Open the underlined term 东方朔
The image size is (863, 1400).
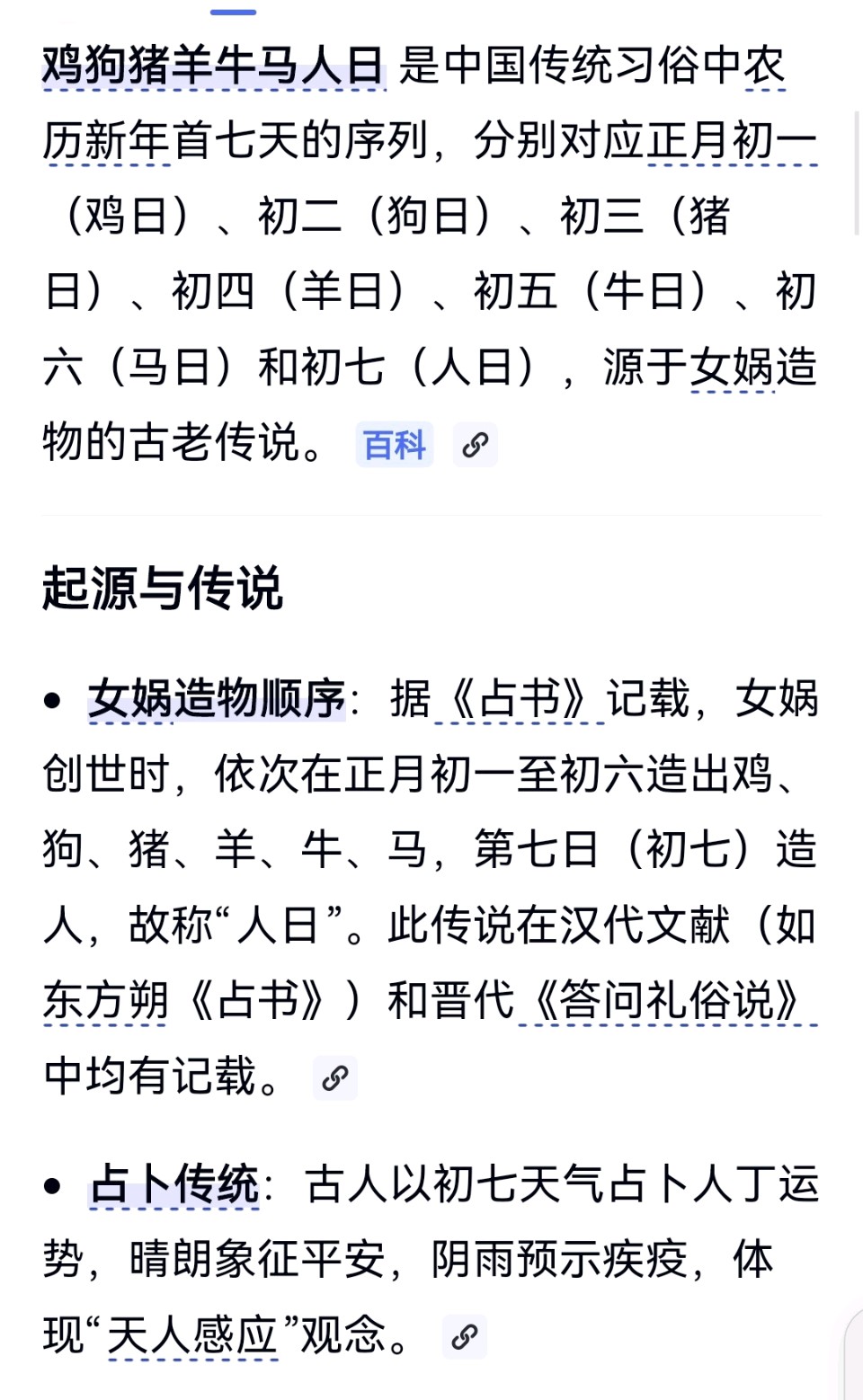coord(106,1001)
